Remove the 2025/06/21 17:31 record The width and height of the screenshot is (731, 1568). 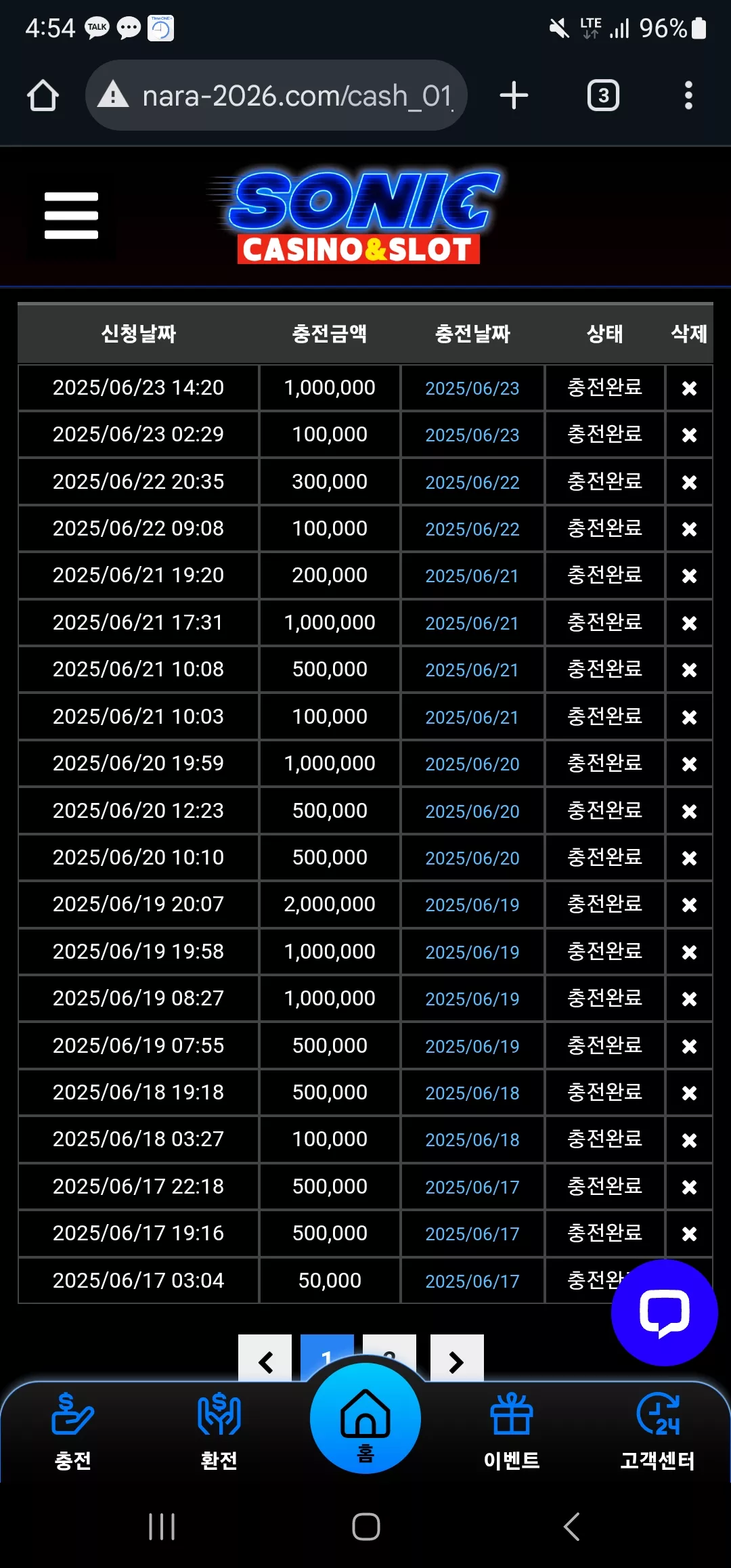[689, 623]
